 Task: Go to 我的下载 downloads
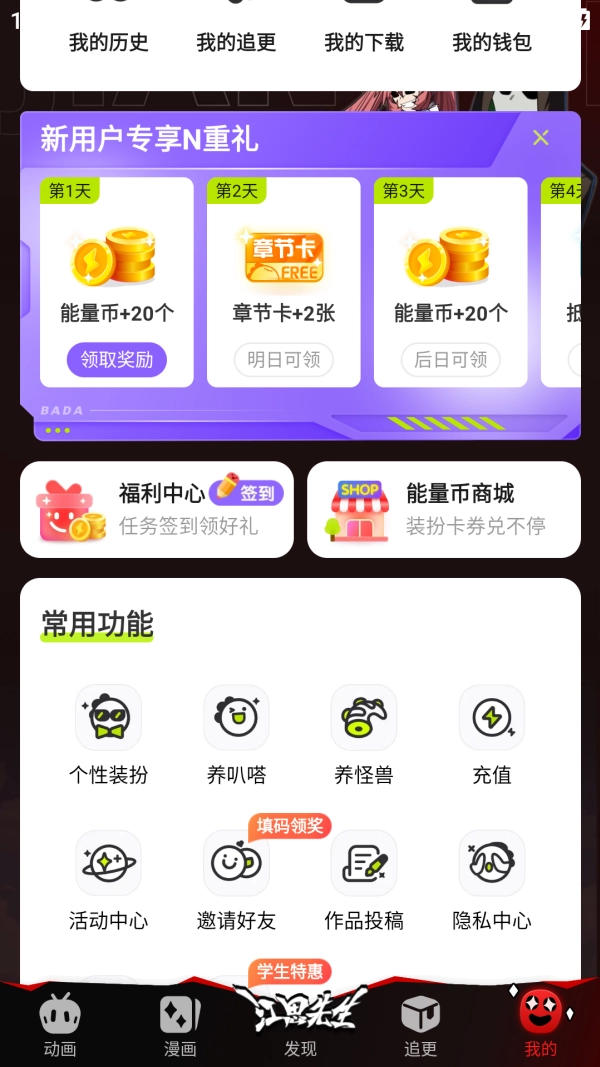pyautogui.click(x=364, y=41)
